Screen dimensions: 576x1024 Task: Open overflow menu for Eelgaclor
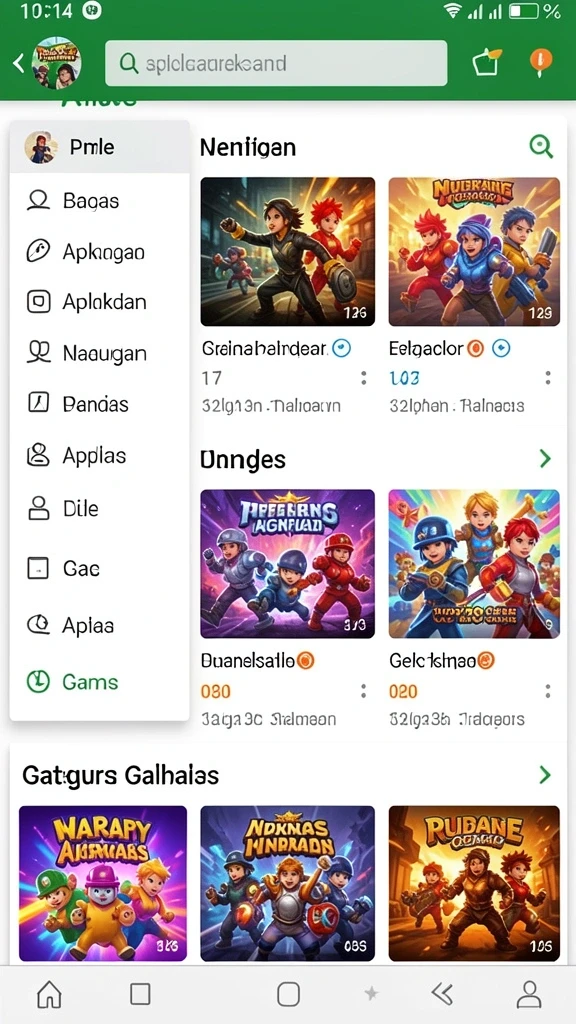[548, 377]
